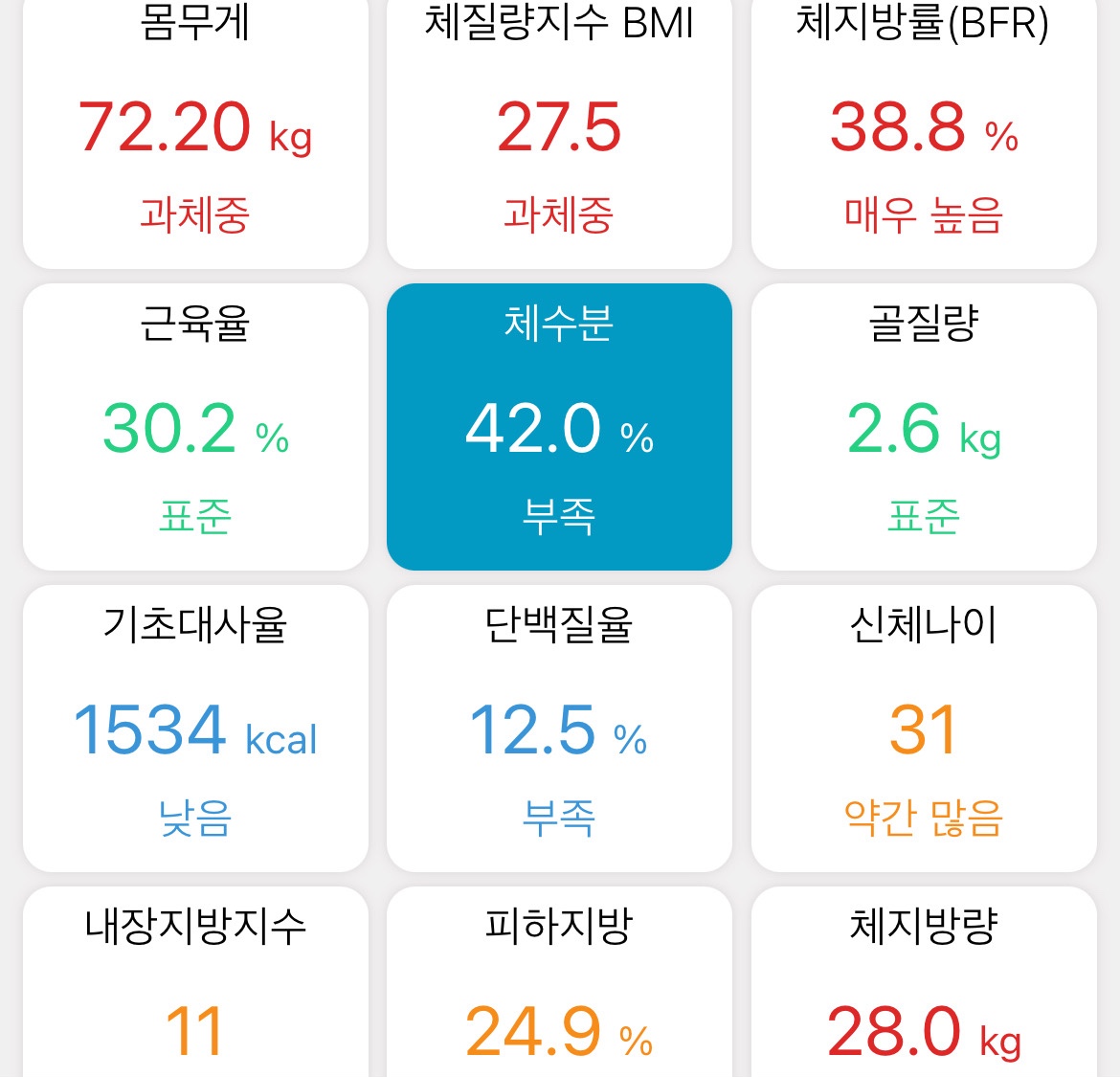This screenshot has width=1120, height=1077.
Task: Select the 체질량지수 BMI card
Action: pos(559,129)
